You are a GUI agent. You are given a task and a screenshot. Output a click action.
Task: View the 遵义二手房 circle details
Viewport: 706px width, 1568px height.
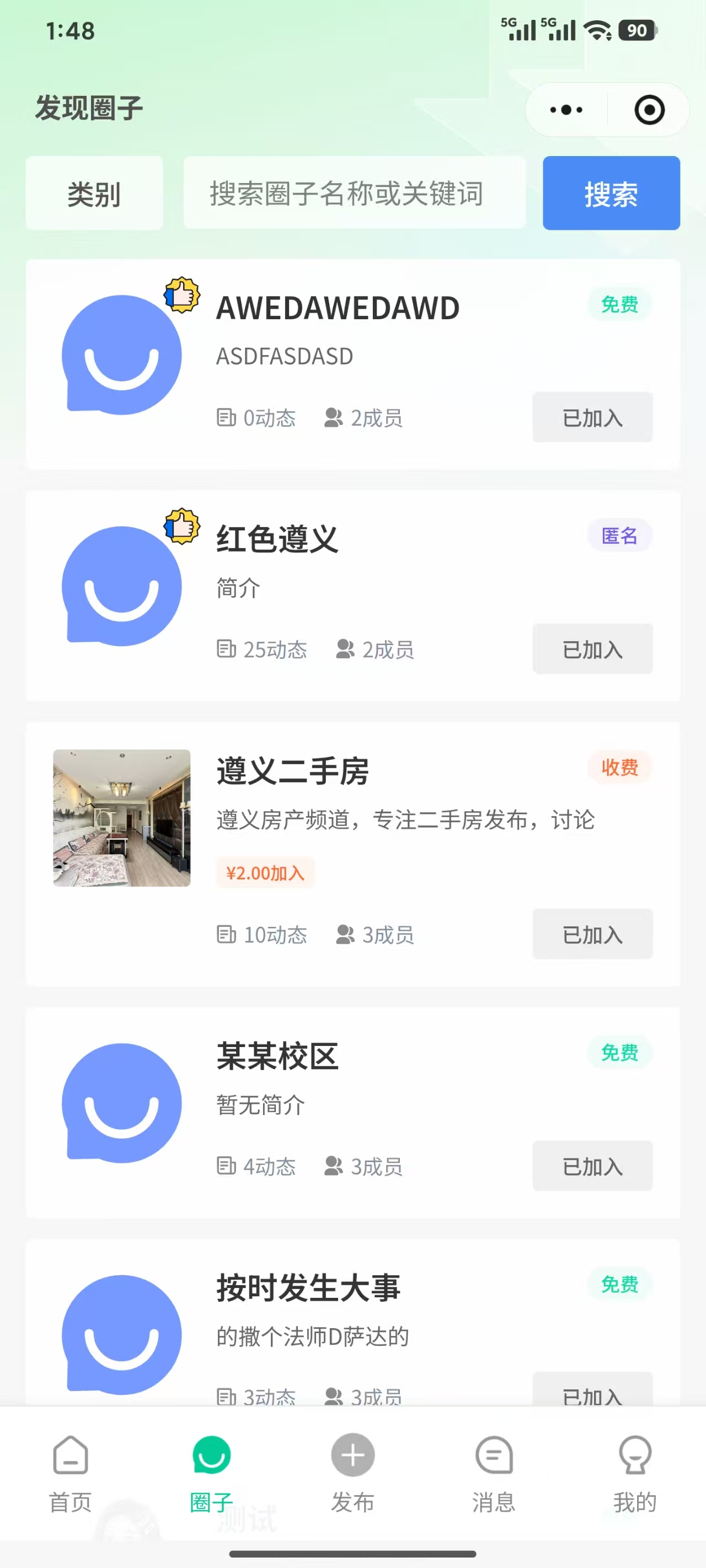coord(292,771)
